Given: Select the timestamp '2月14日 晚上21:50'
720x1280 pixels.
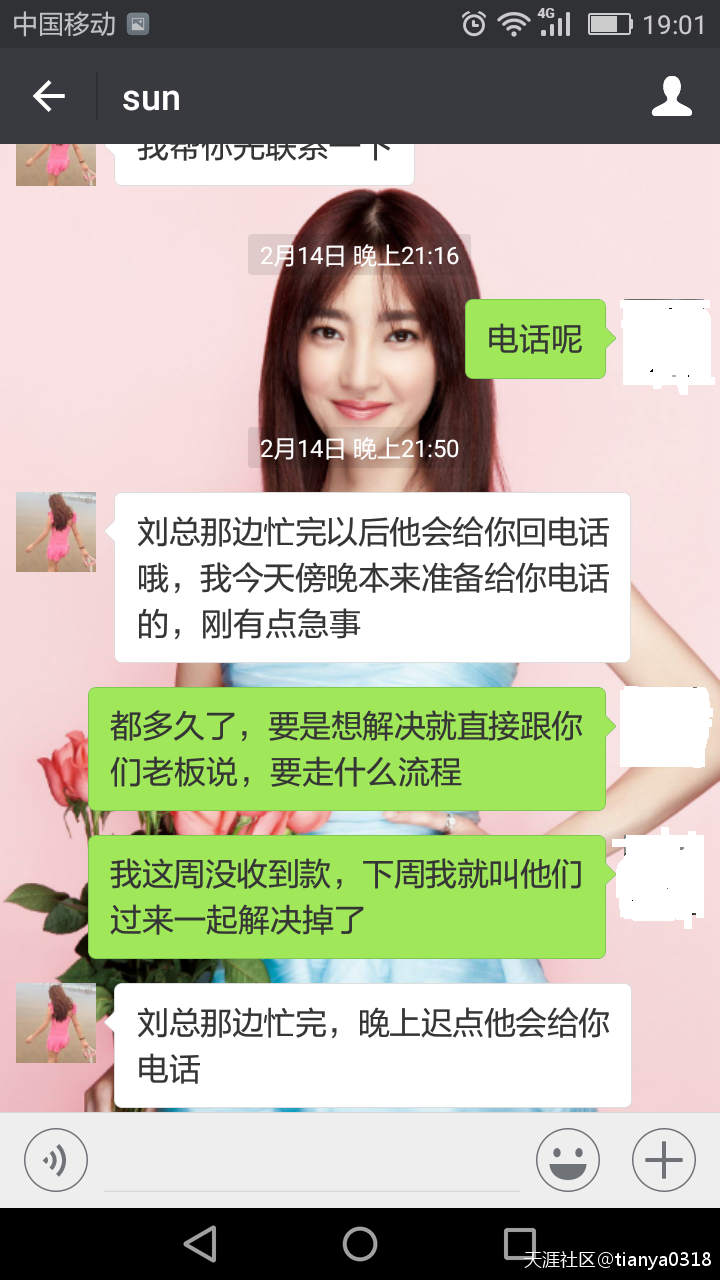Looking at the screenshot, I should pyautogui.click(x=360, y=449).
